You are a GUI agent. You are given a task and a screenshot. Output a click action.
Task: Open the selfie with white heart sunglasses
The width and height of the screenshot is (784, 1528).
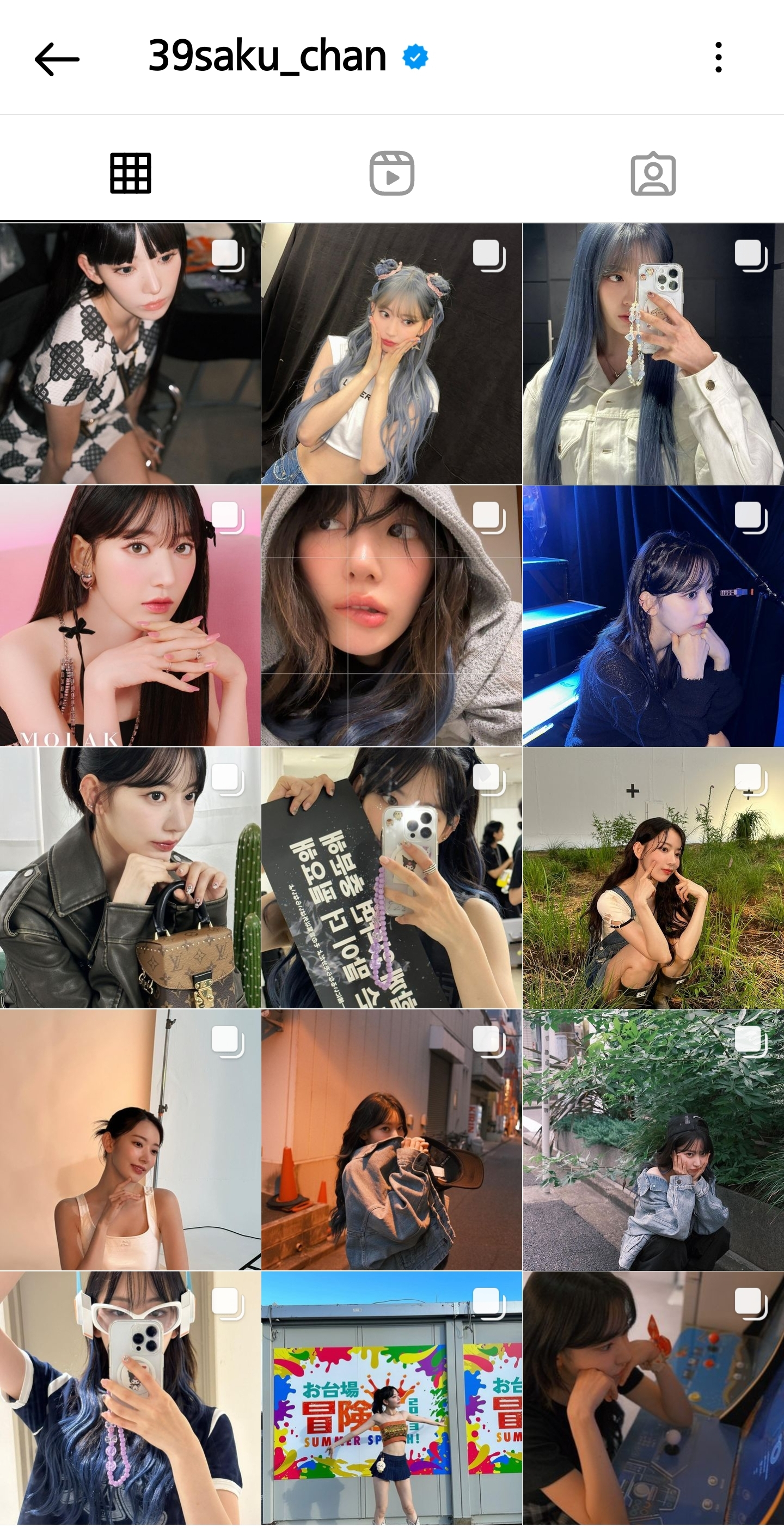pos(130,1398)
